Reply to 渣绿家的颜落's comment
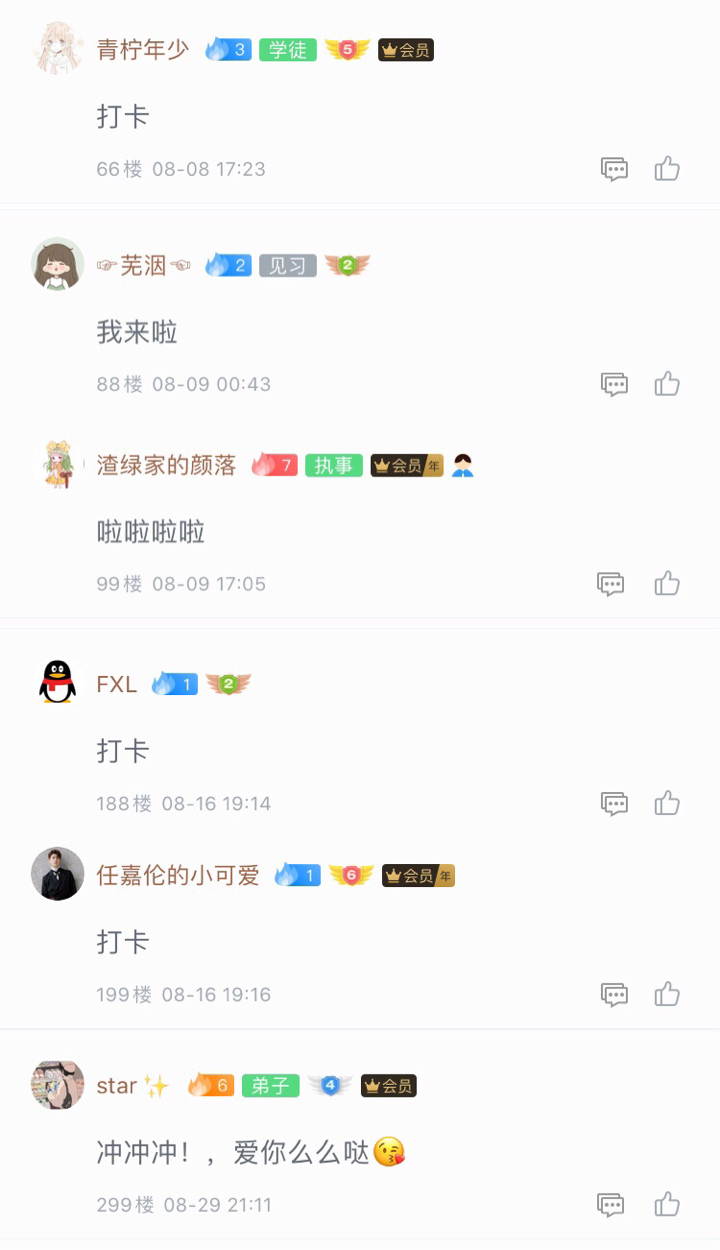 point(611,584)
